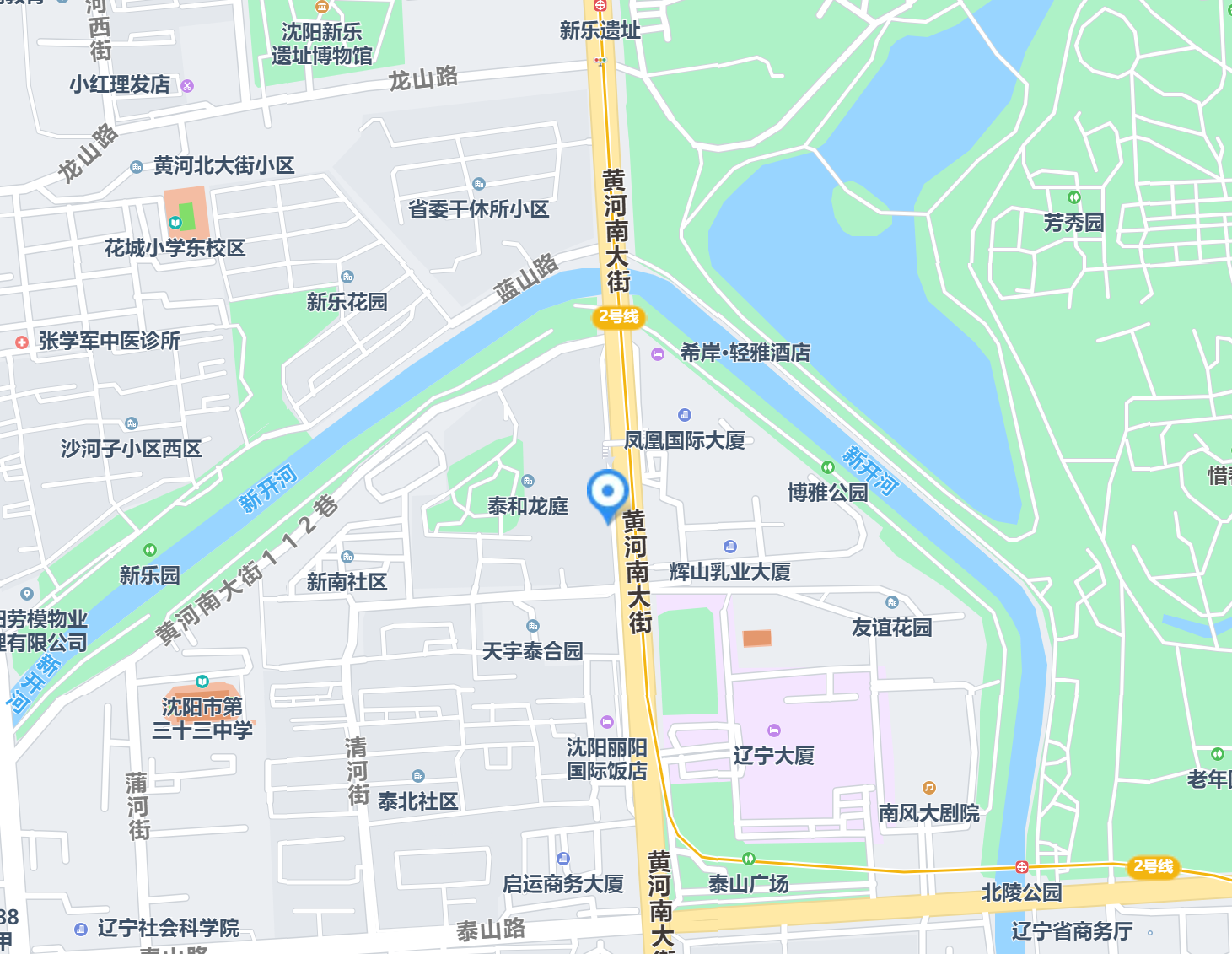Tap the 泰和龙庭 residential marker
The width and height of the screenshot is (1232, 954).
pyautogui.click(x=528, y=482)
